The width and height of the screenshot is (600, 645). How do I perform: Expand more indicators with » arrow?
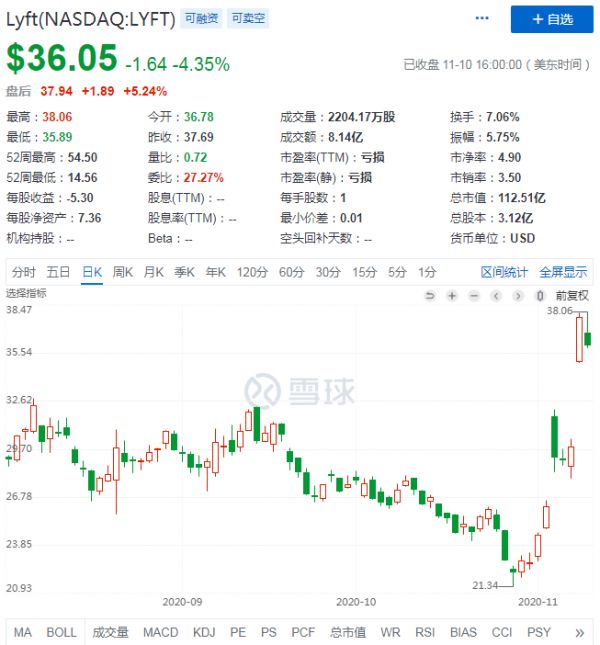(x=579, y=632)
